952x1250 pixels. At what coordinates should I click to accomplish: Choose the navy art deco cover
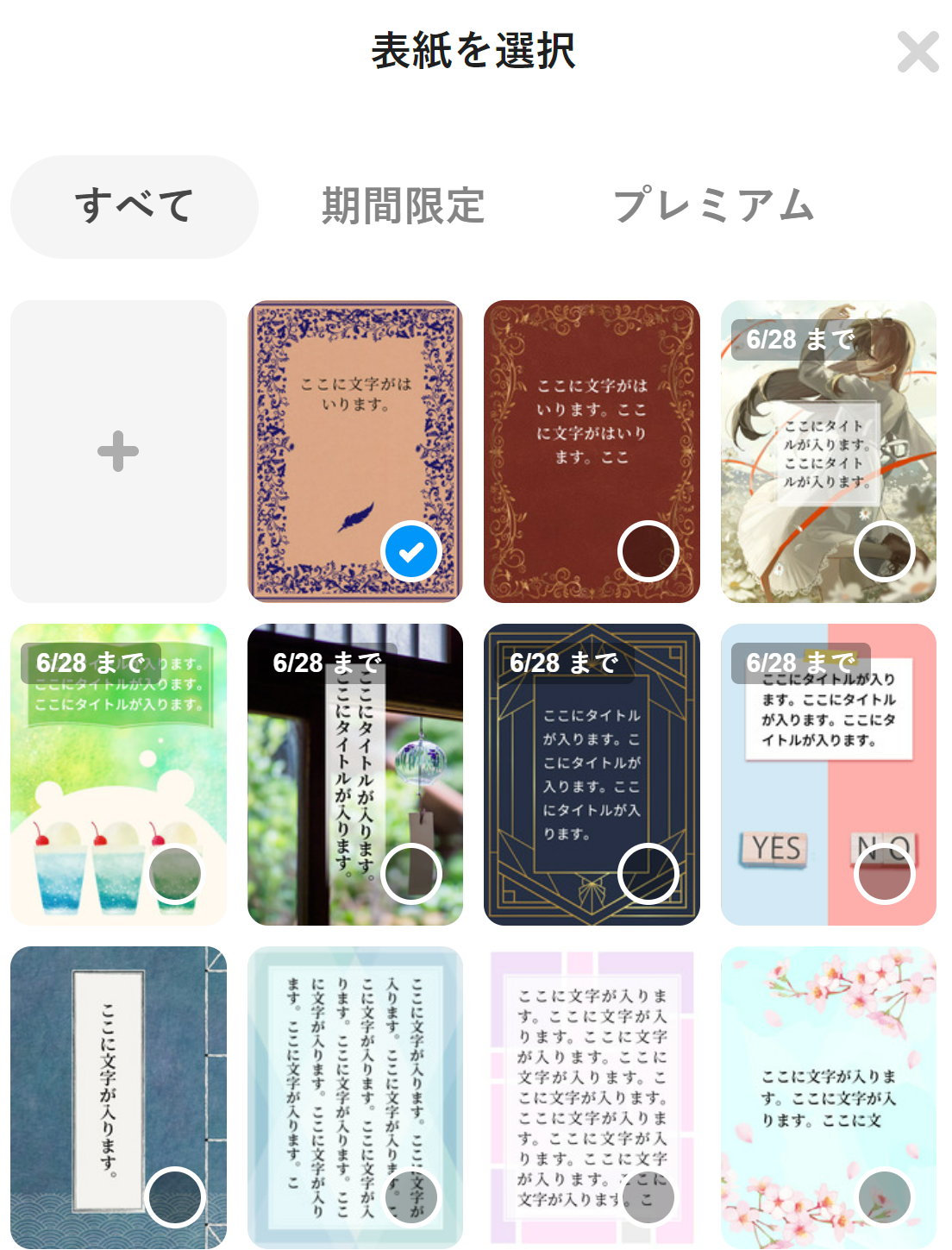coord(592,774)
